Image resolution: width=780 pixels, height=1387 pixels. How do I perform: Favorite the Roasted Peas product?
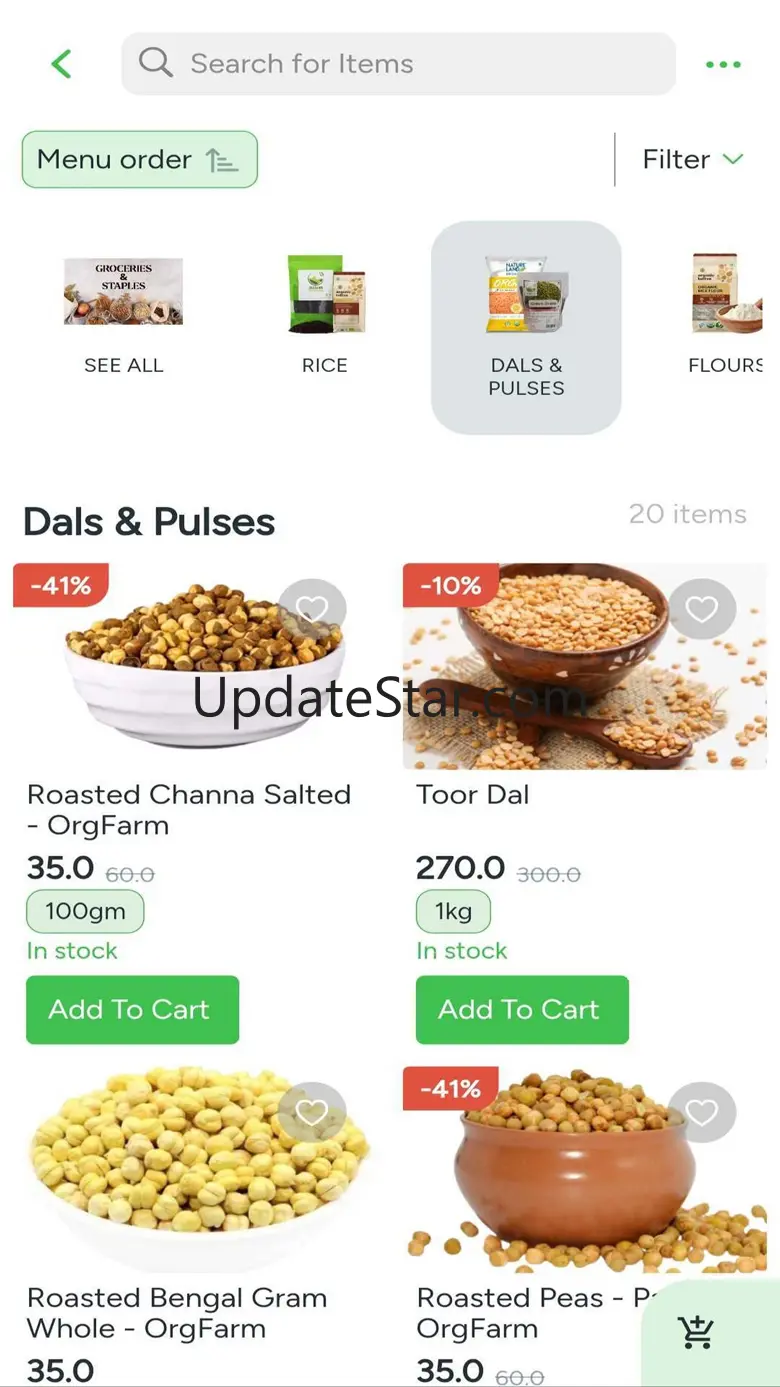point(702,1112)
